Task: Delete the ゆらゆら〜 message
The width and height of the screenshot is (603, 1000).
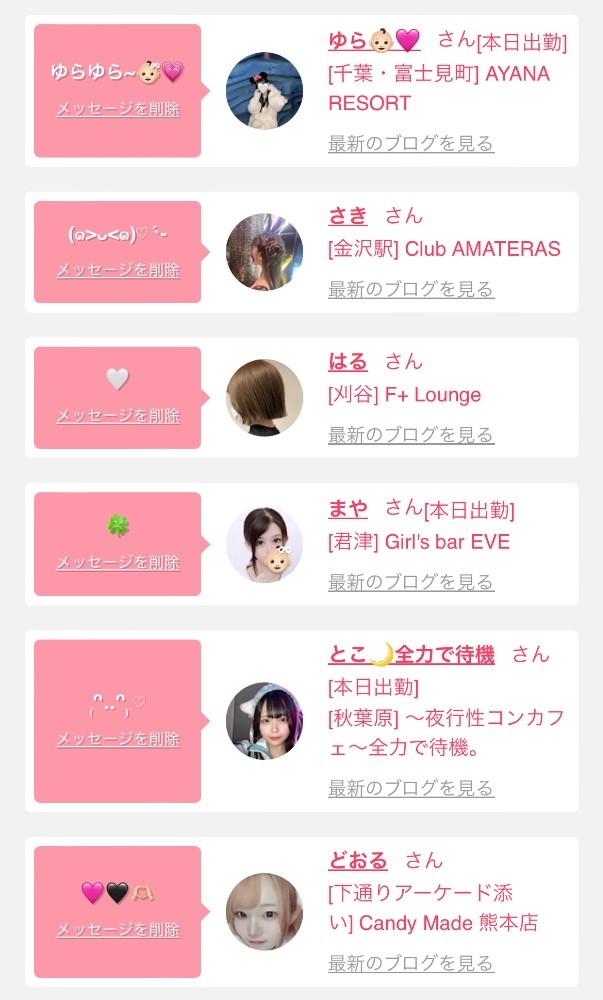Action: coord(118,109)
